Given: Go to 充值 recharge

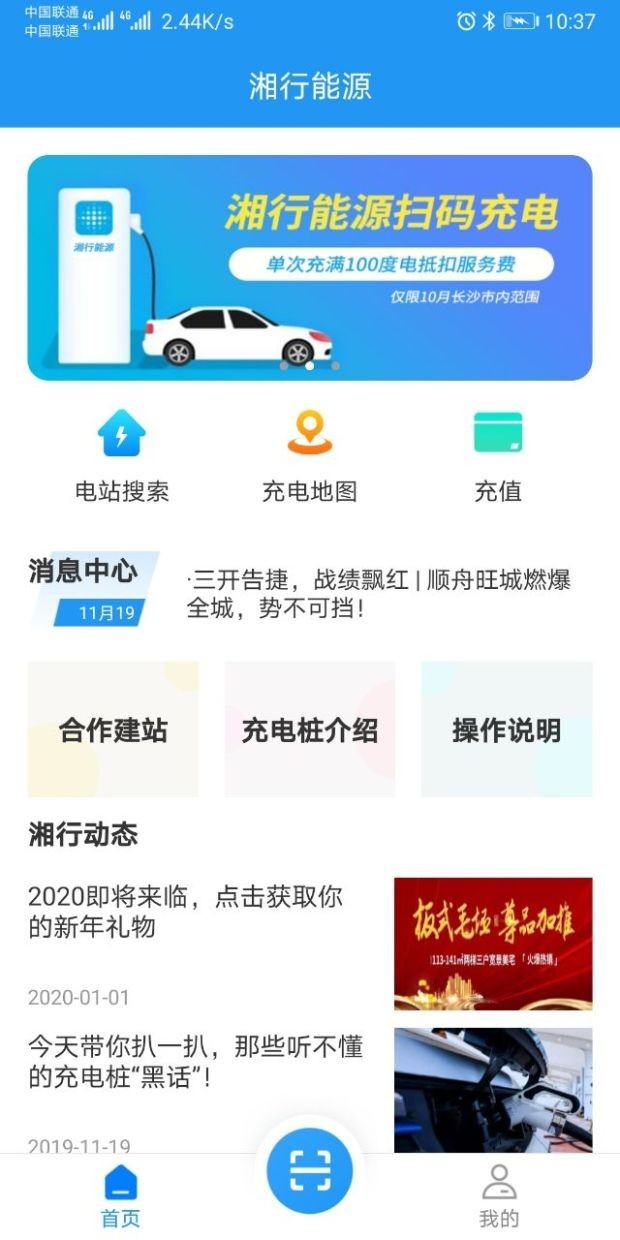Looking at the screenshot, I should click(498, 456).
